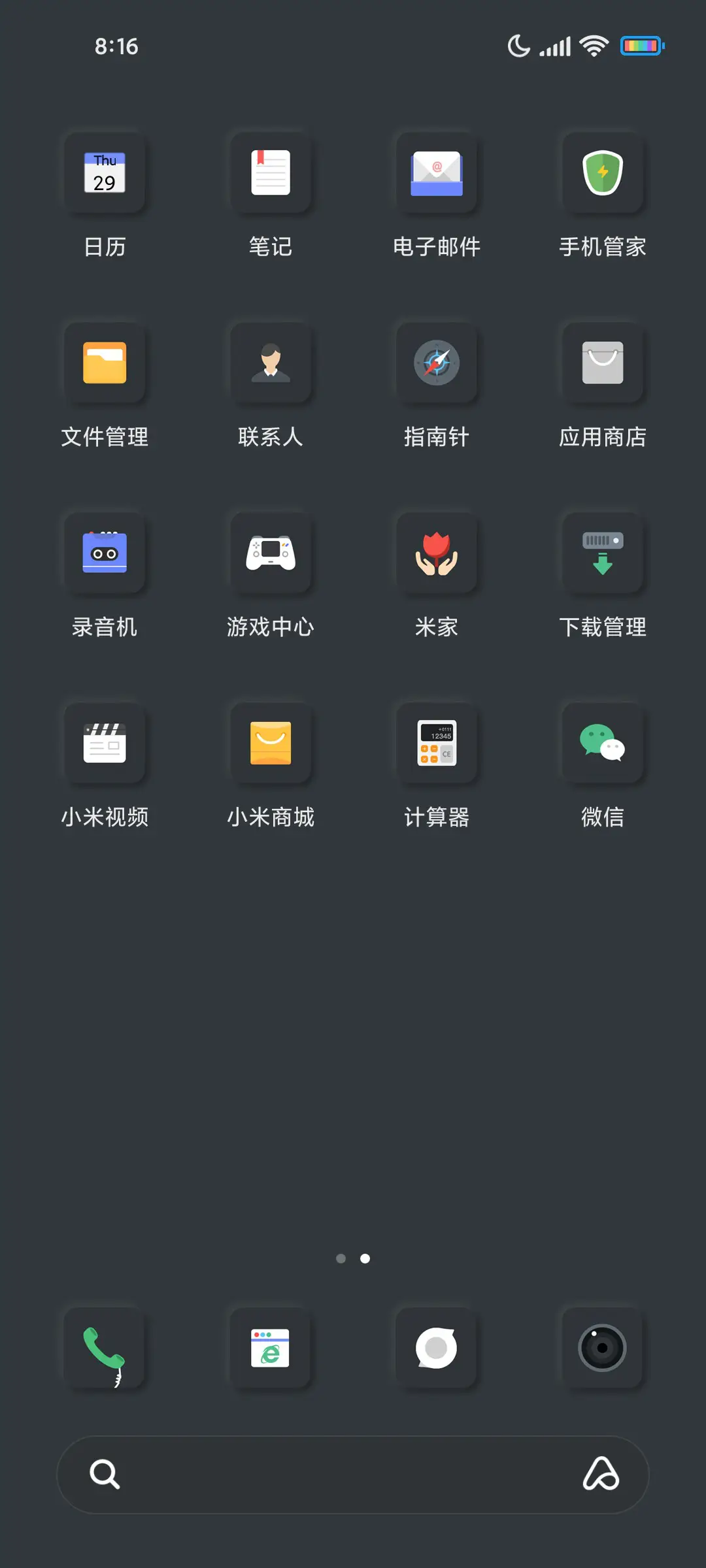Open WeChat 微信
Viewport: 706px width, 1568px height.
pyautogui.click(x=602, y=743)
